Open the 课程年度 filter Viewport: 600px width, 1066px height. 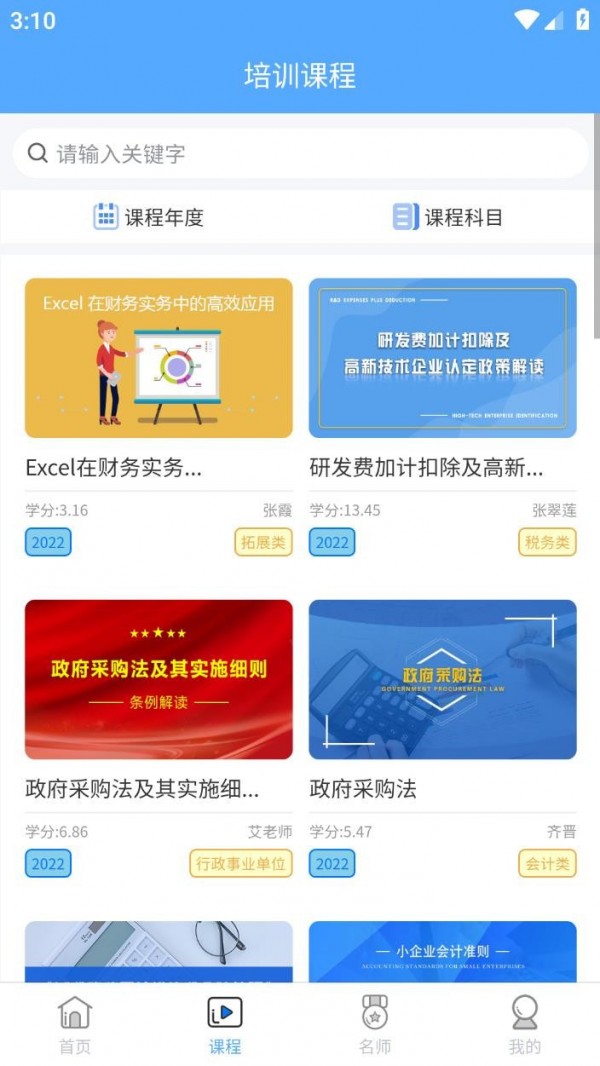pos(149,217)
